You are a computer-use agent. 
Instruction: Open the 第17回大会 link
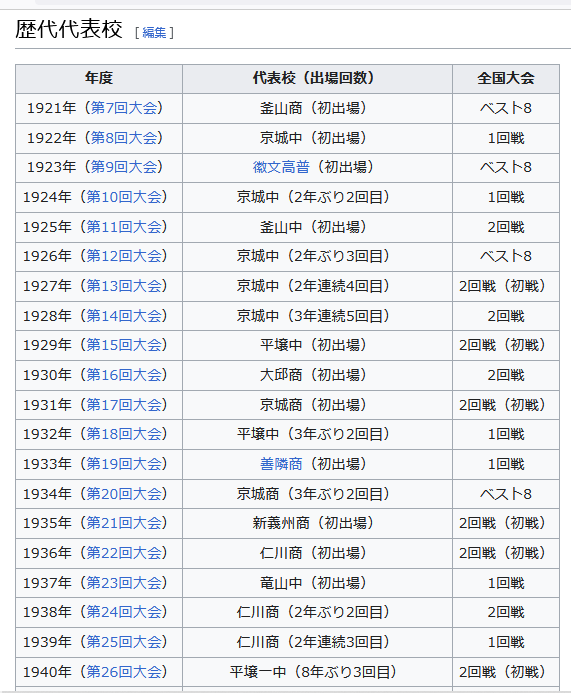(x=124, y=404)
